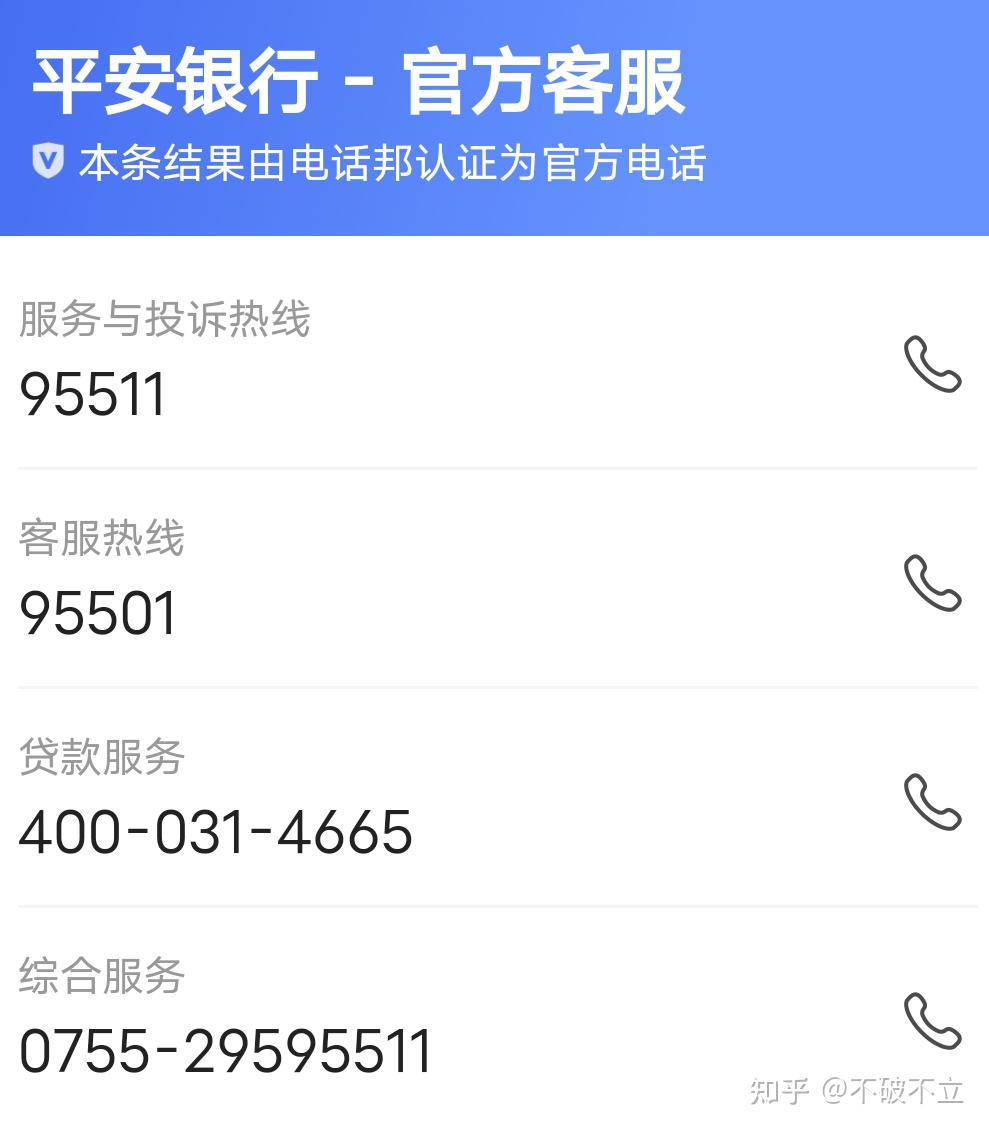Click the number 400-031-4665
The image size is (989, 1131).
(x=216, y=831)
